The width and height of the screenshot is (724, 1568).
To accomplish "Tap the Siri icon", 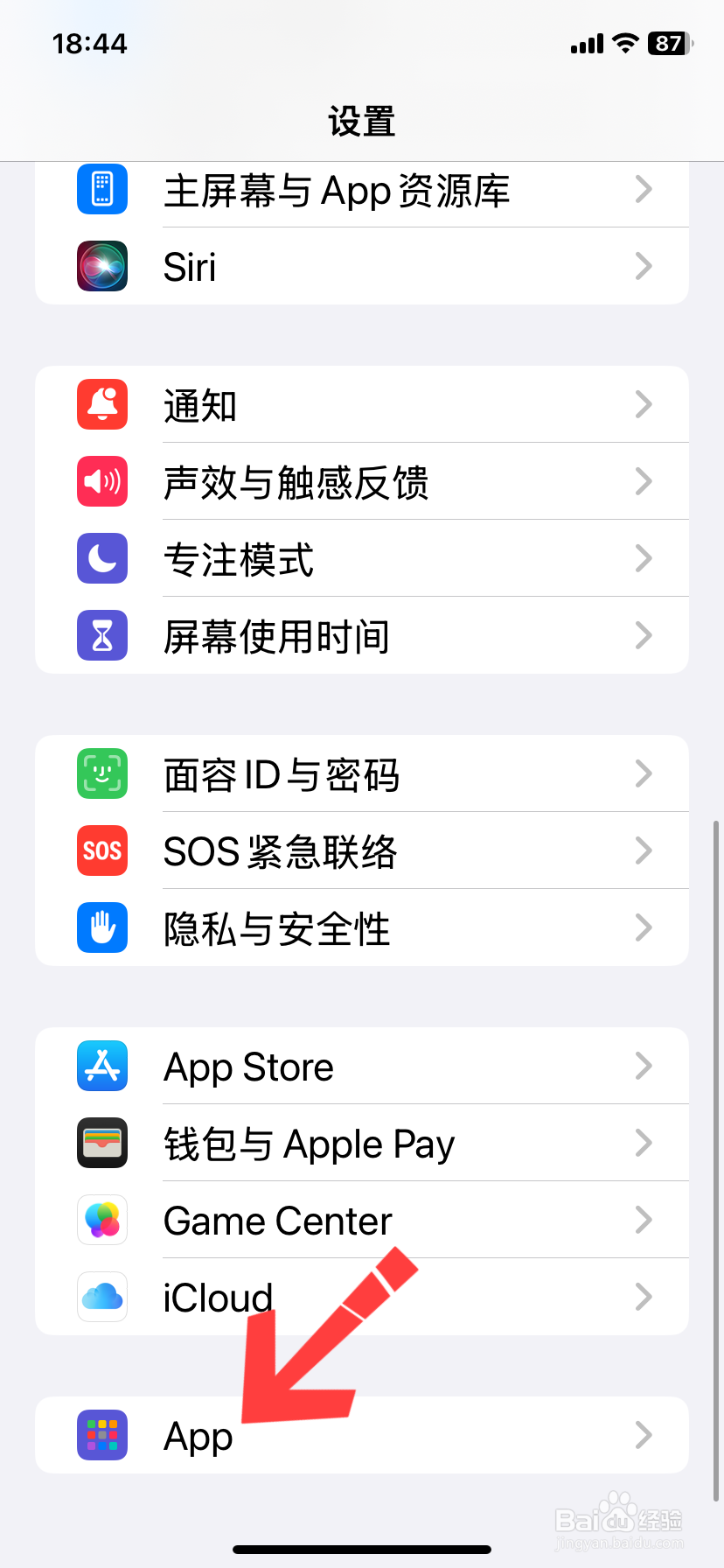I will point(101,266).
